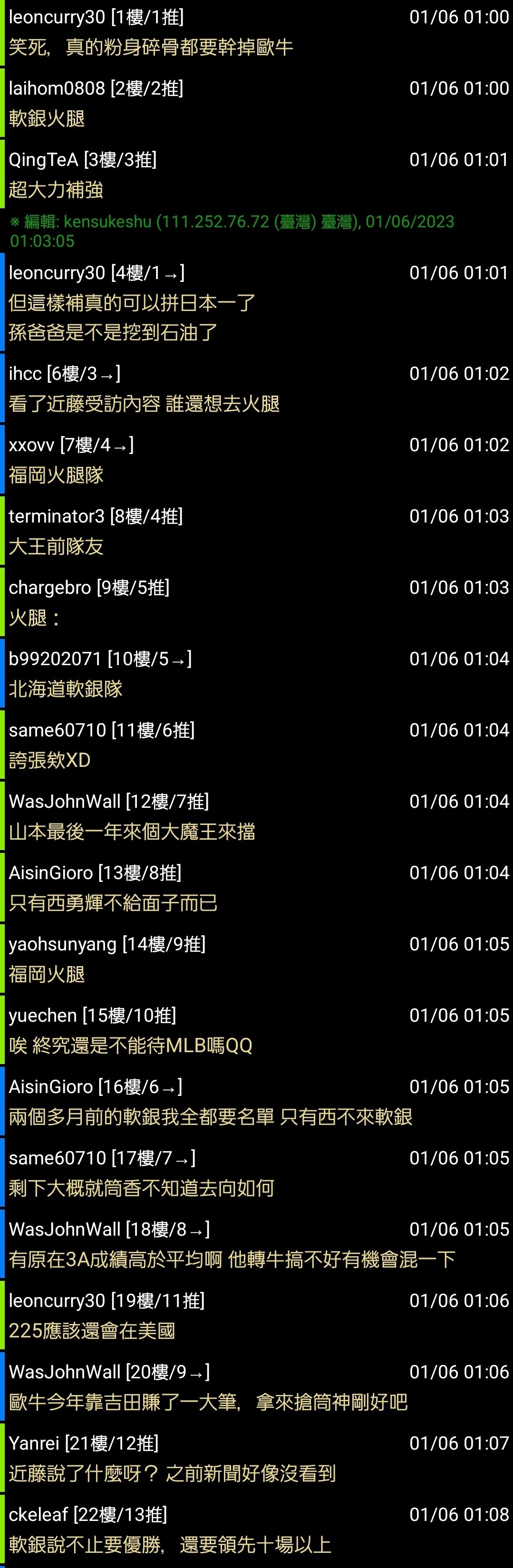Tap ckeleaf's 22樓 comment

(x=169, y=1544)
